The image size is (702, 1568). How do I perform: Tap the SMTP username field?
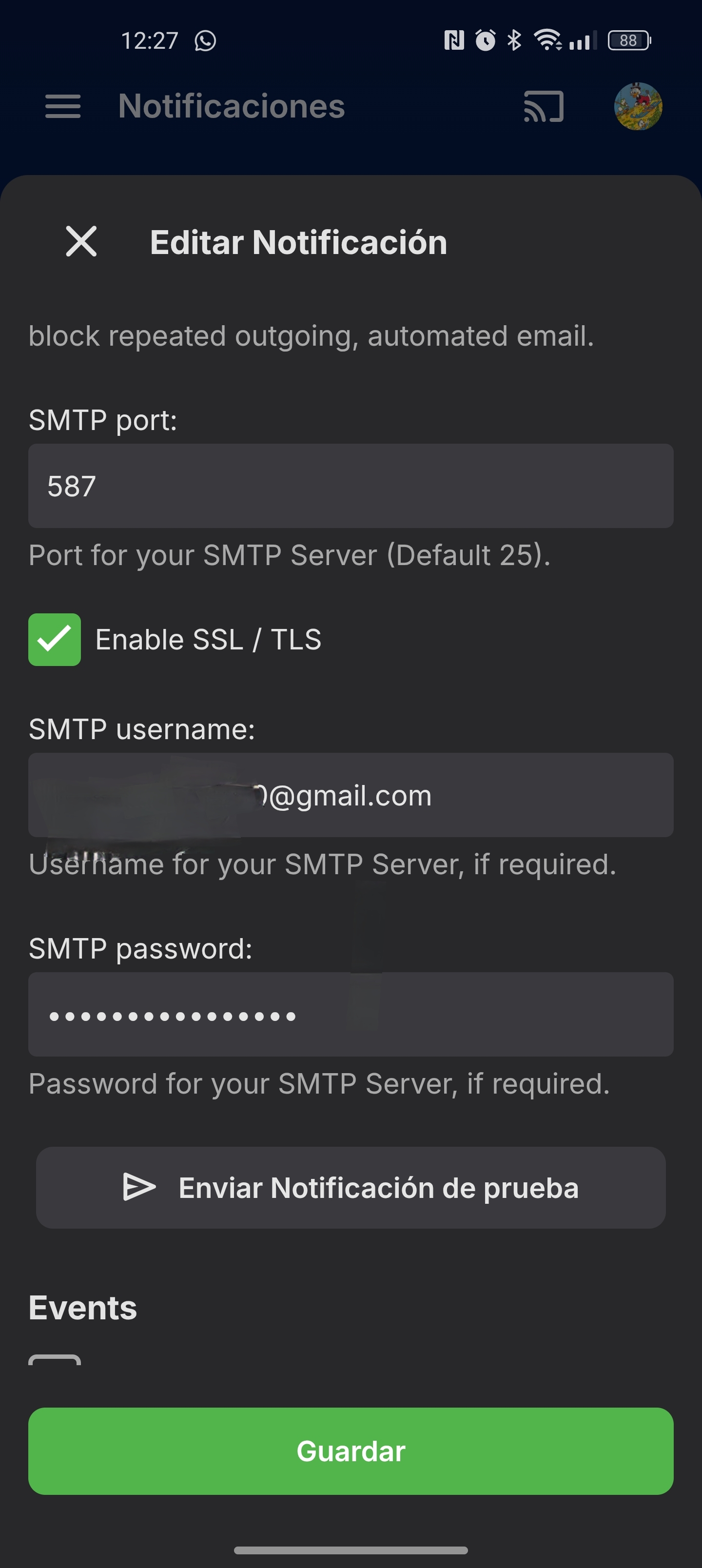click(x=351, y=795)
